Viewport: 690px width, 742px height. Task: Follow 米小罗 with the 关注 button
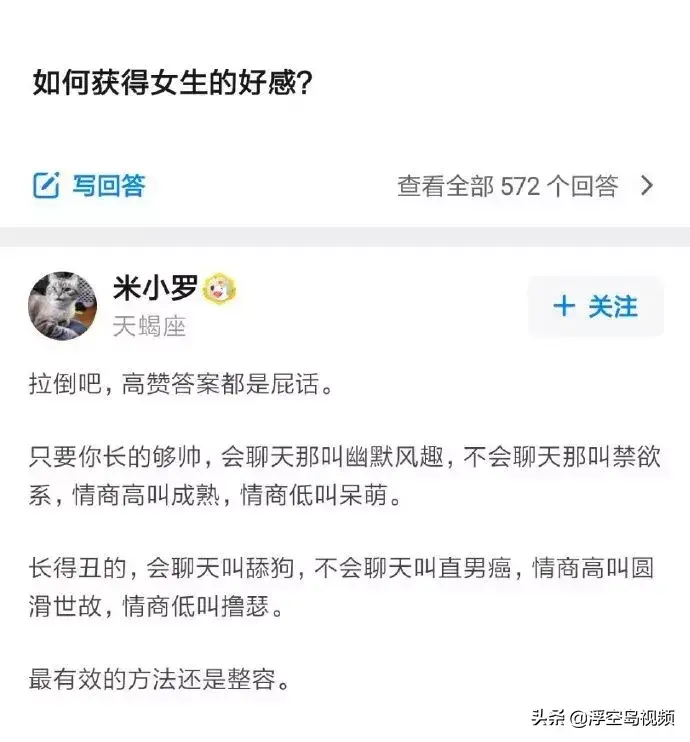(x=595, y=307)
